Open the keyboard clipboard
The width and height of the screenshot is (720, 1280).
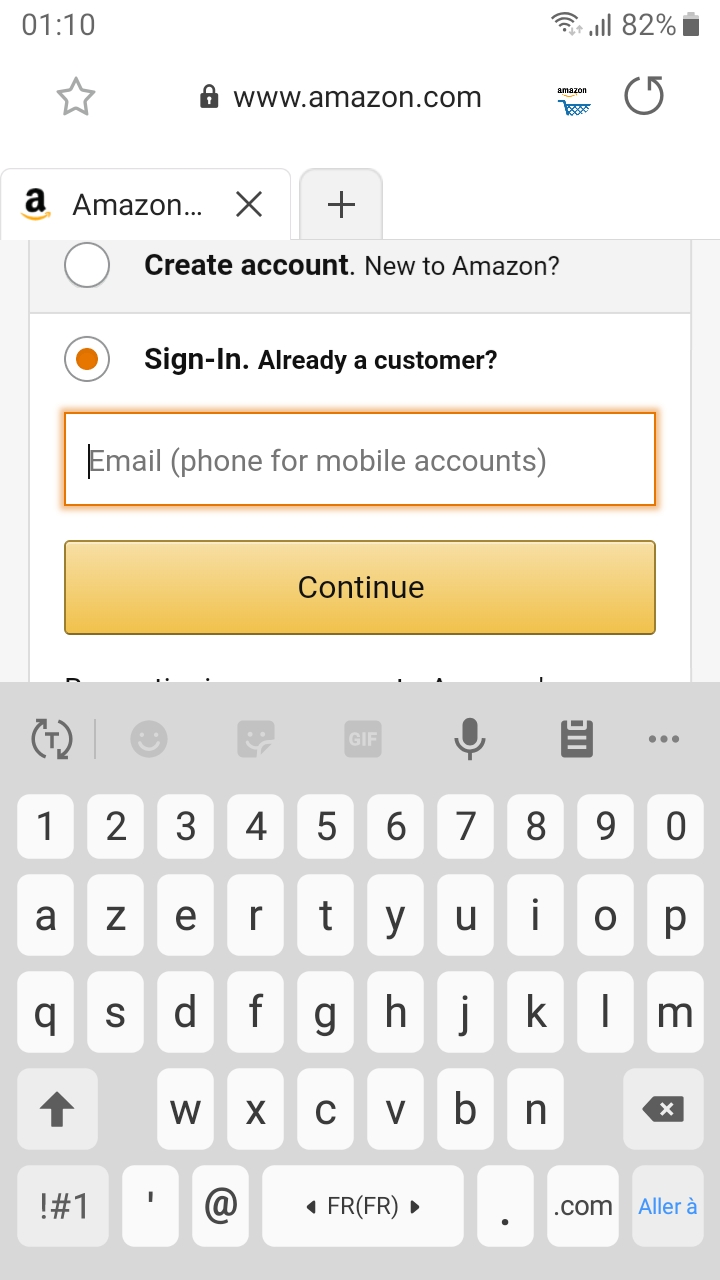(575, 739)
